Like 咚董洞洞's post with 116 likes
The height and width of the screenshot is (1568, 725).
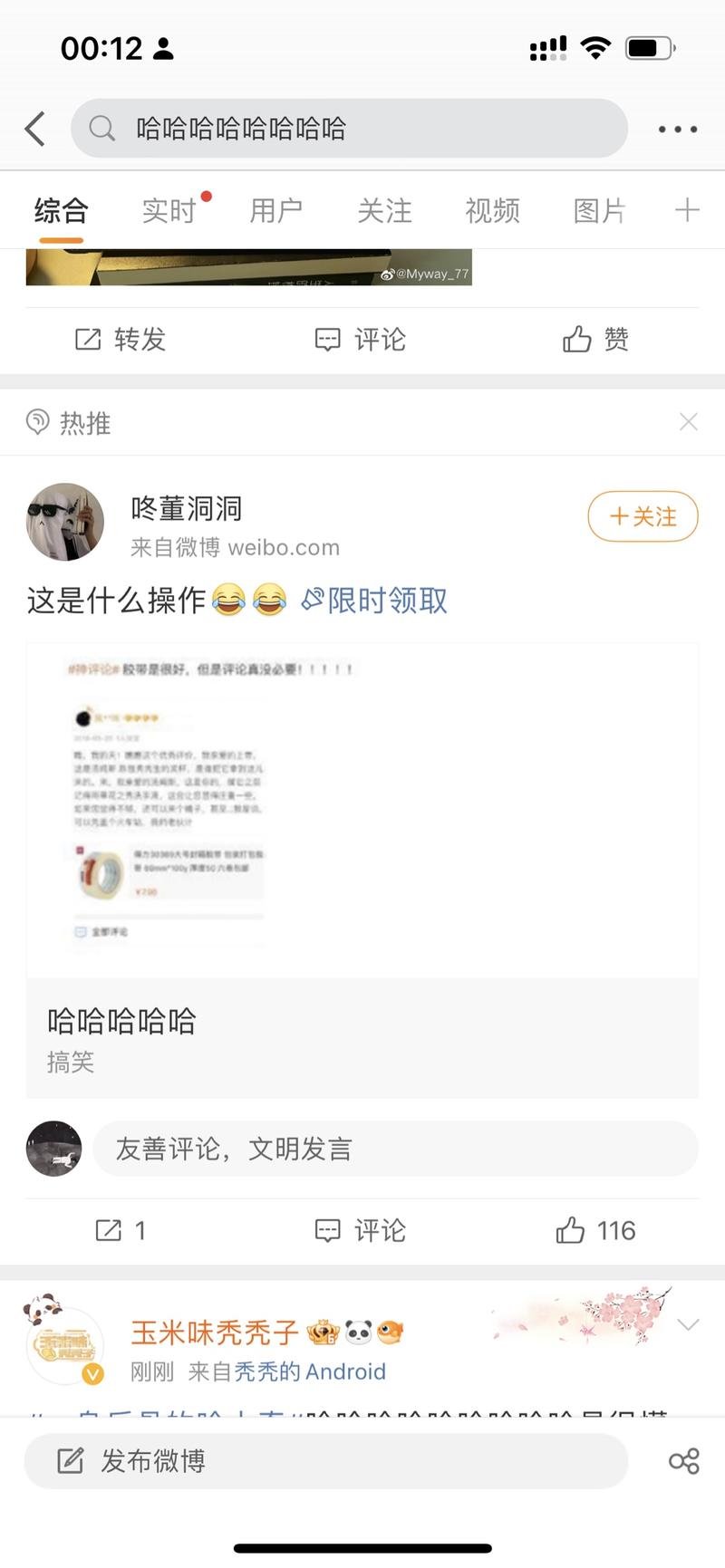[x=595, y=1230]
